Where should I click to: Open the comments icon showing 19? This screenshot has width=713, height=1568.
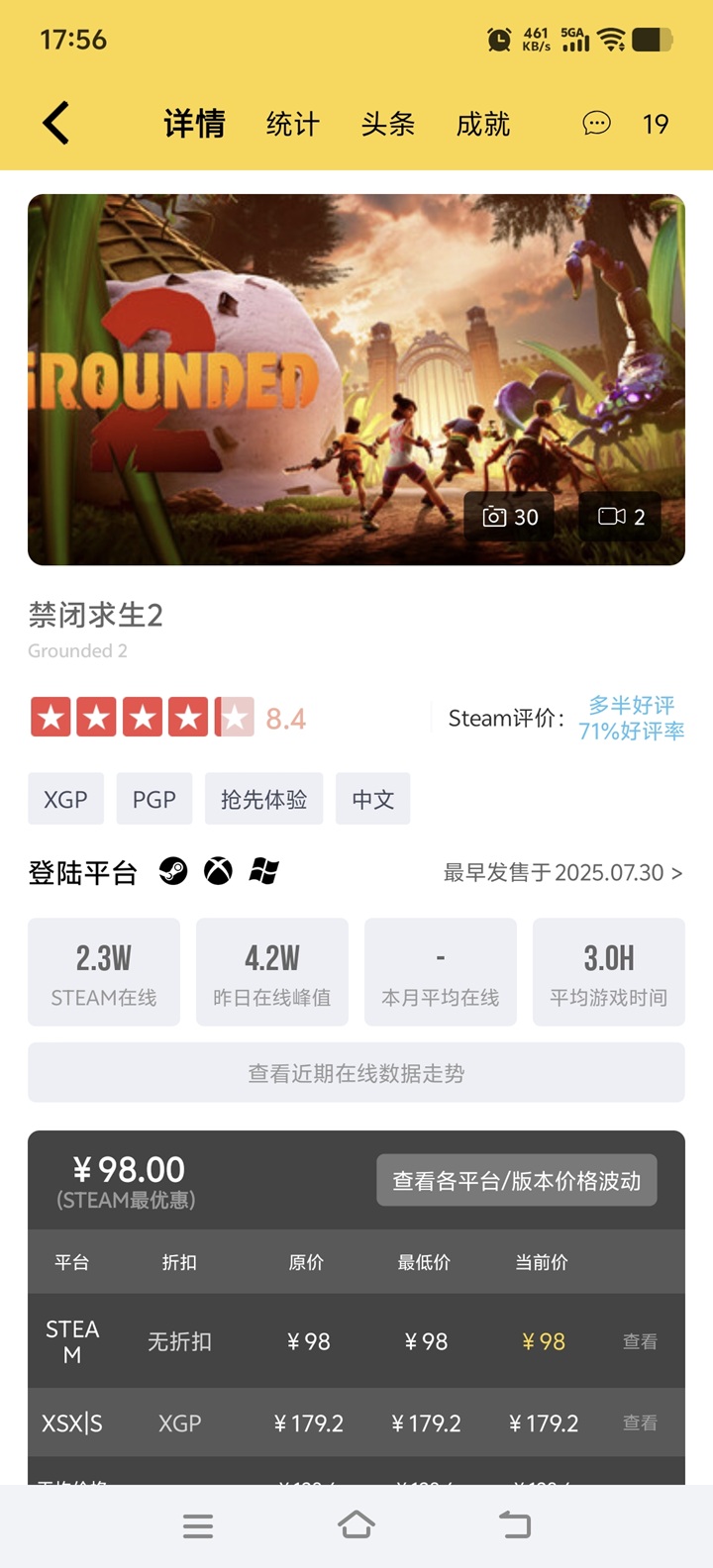pyautogui.click(x=597, y=124)
